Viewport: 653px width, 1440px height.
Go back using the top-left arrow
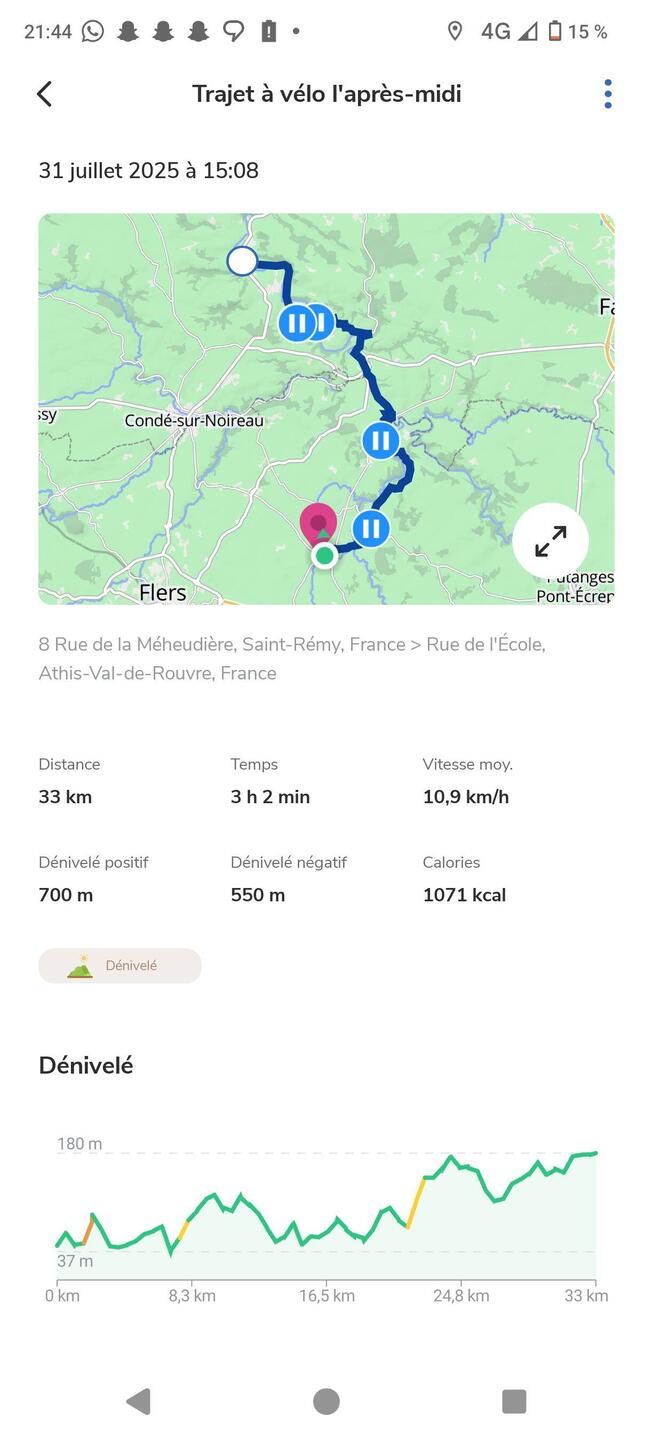point(44,94)
